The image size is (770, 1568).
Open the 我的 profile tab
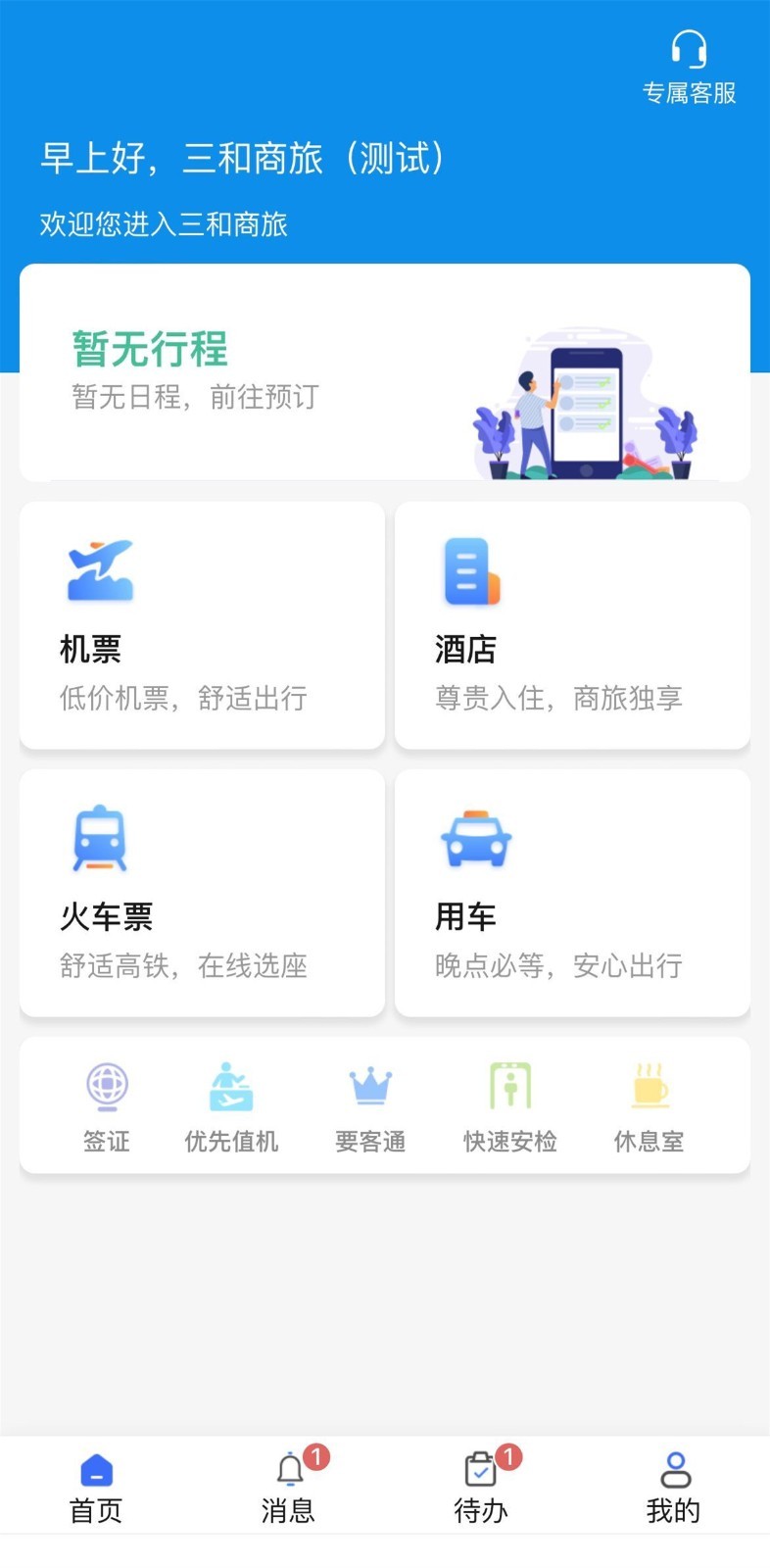[x=674, y=1487]
